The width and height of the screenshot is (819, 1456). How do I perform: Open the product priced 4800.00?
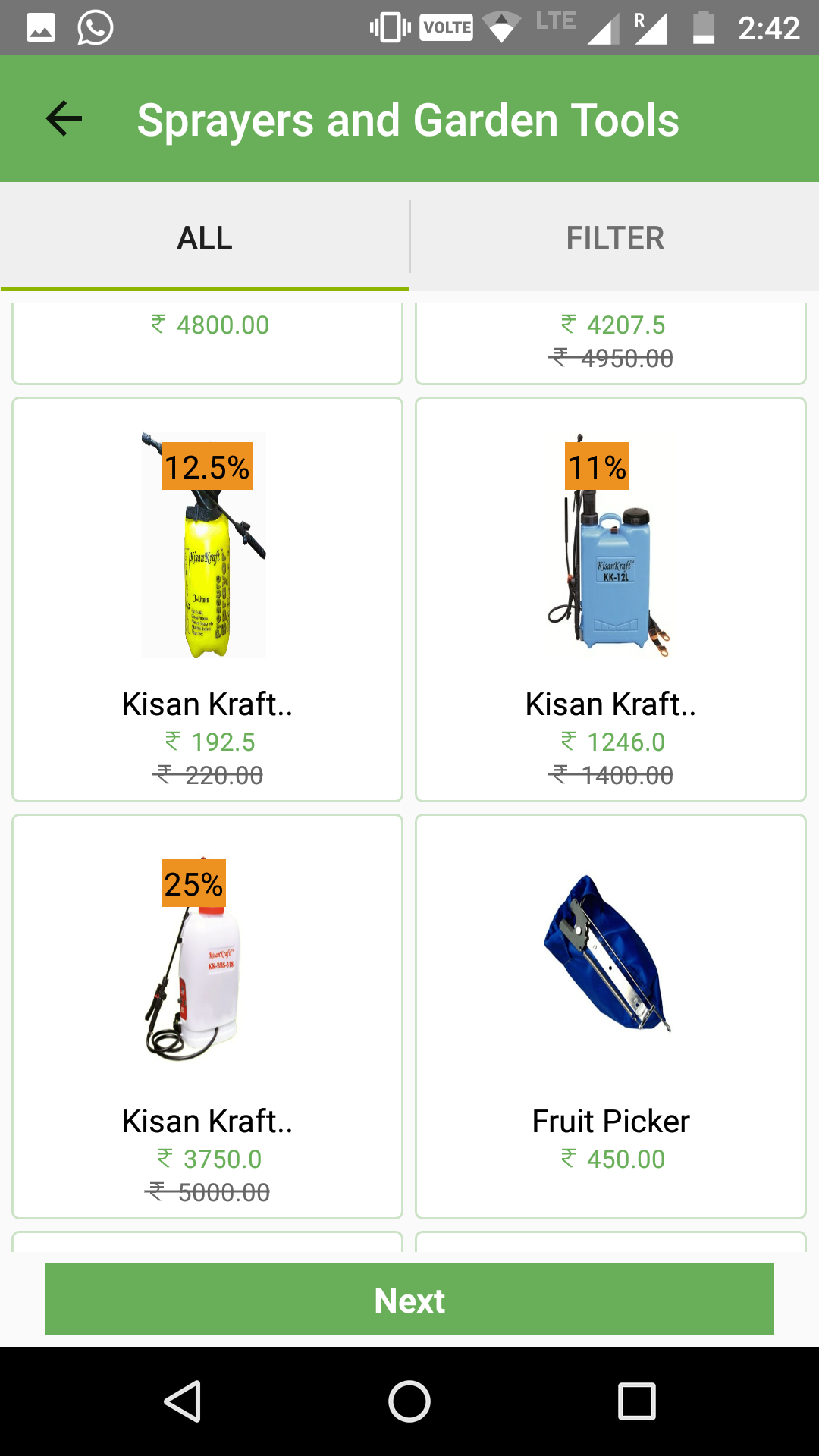(x=207, y=341)
